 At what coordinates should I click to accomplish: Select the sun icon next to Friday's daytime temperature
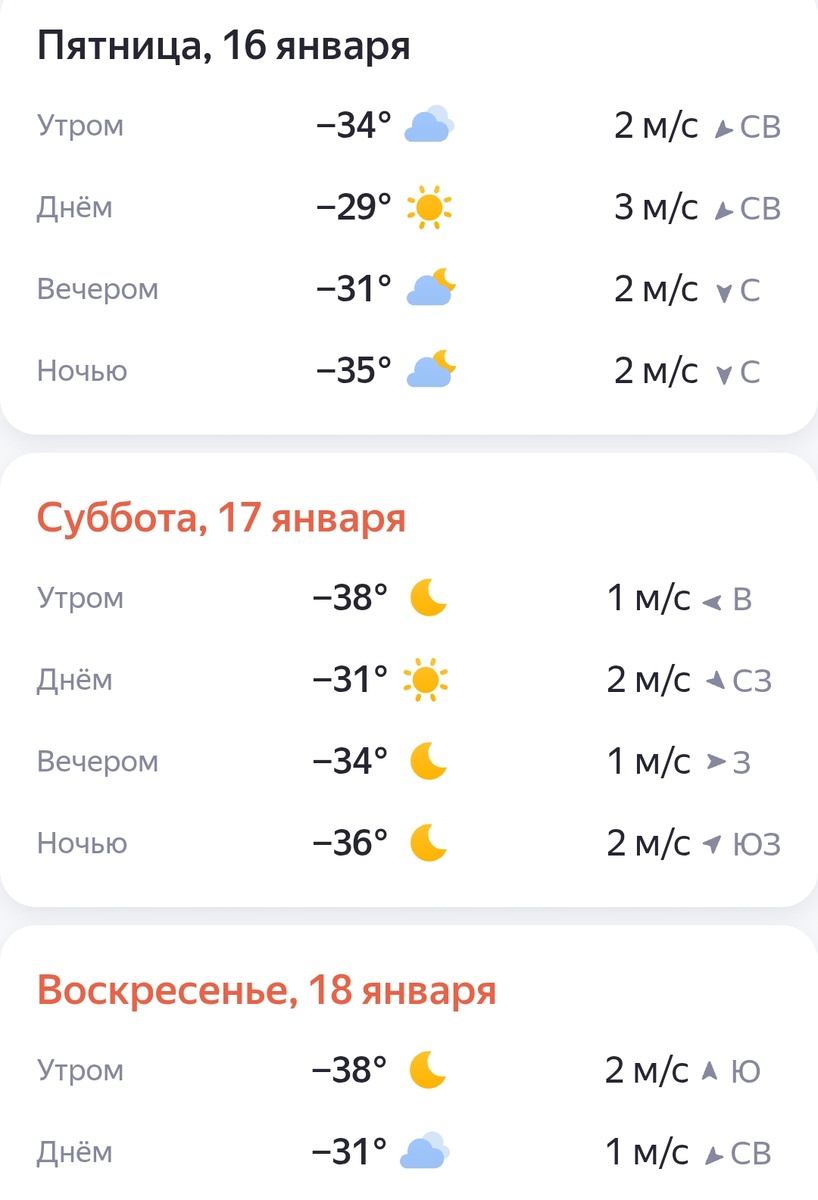point(430,206)
